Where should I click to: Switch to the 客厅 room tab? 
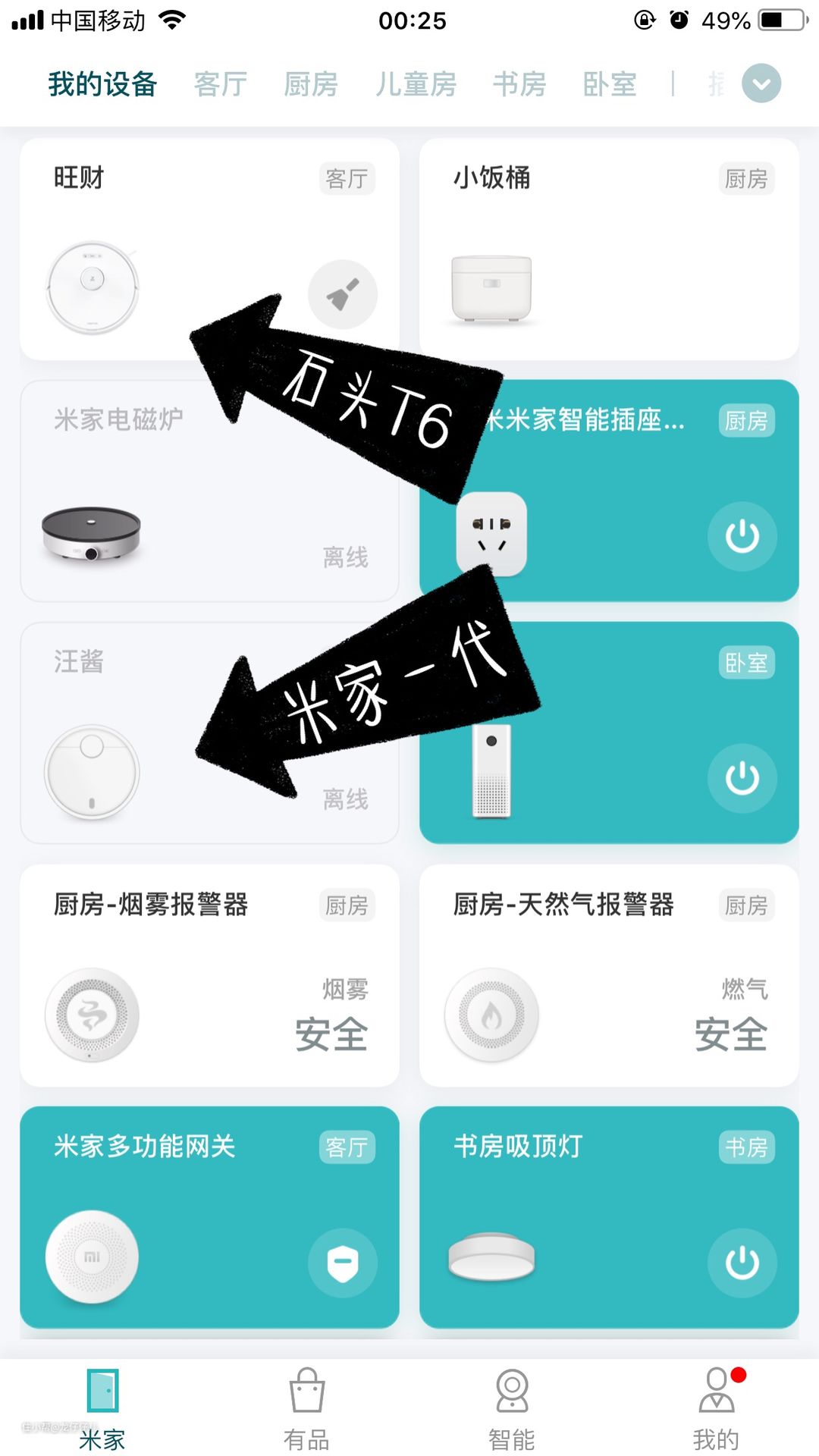pos(220,84)
